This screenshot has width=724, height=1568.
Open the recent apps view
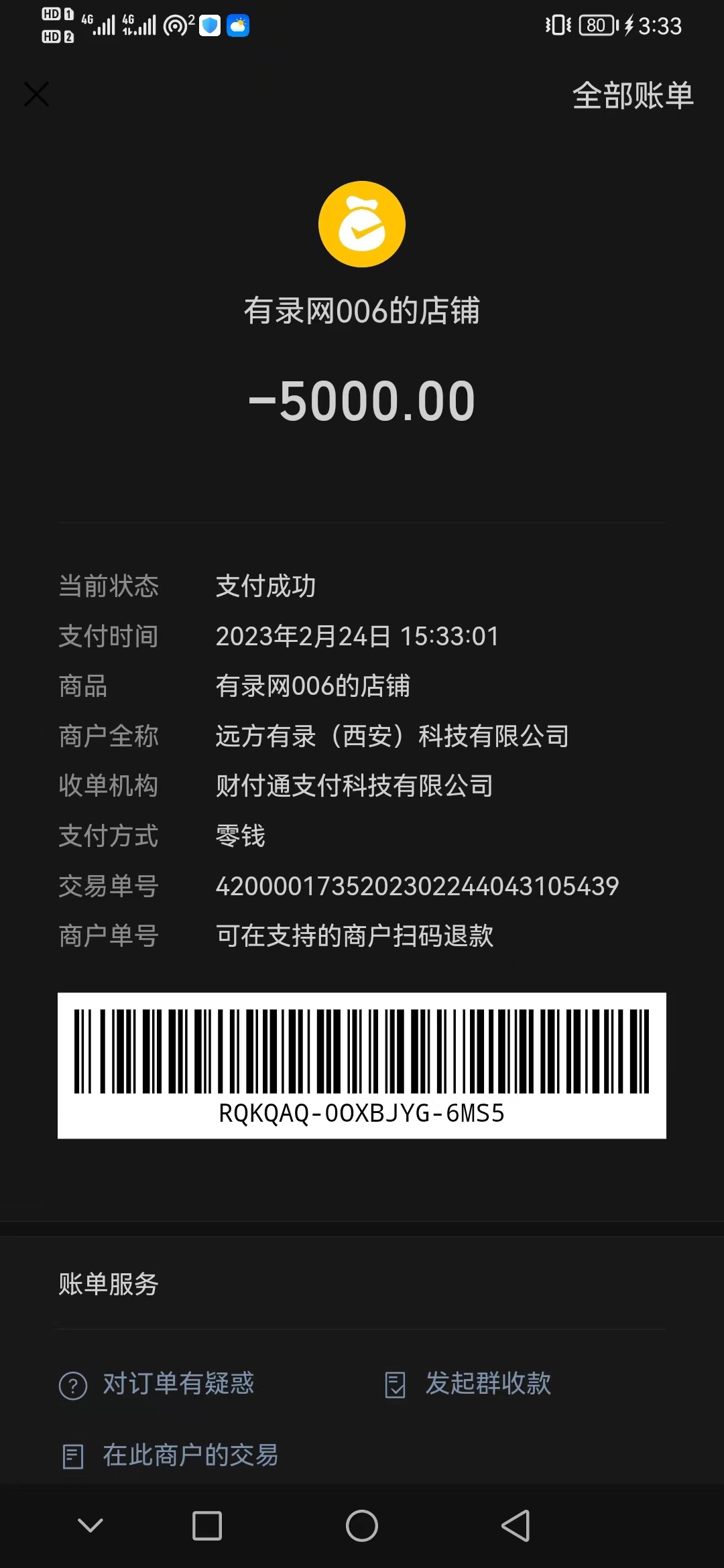click(x=207, y=1526)
